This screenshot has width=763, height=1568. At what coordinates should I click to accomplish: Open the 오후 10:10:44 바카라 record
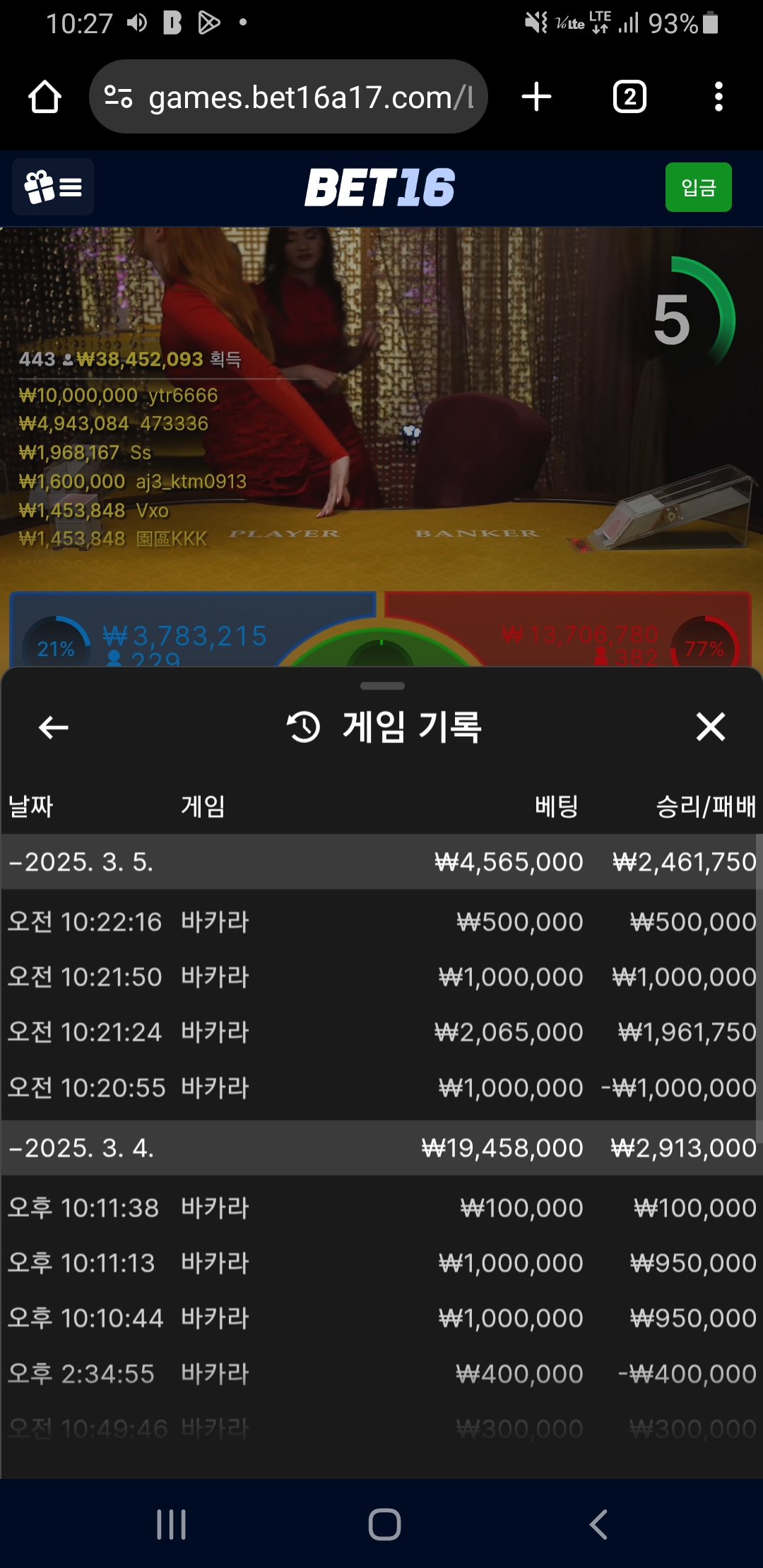click(x=381, y=1318)
